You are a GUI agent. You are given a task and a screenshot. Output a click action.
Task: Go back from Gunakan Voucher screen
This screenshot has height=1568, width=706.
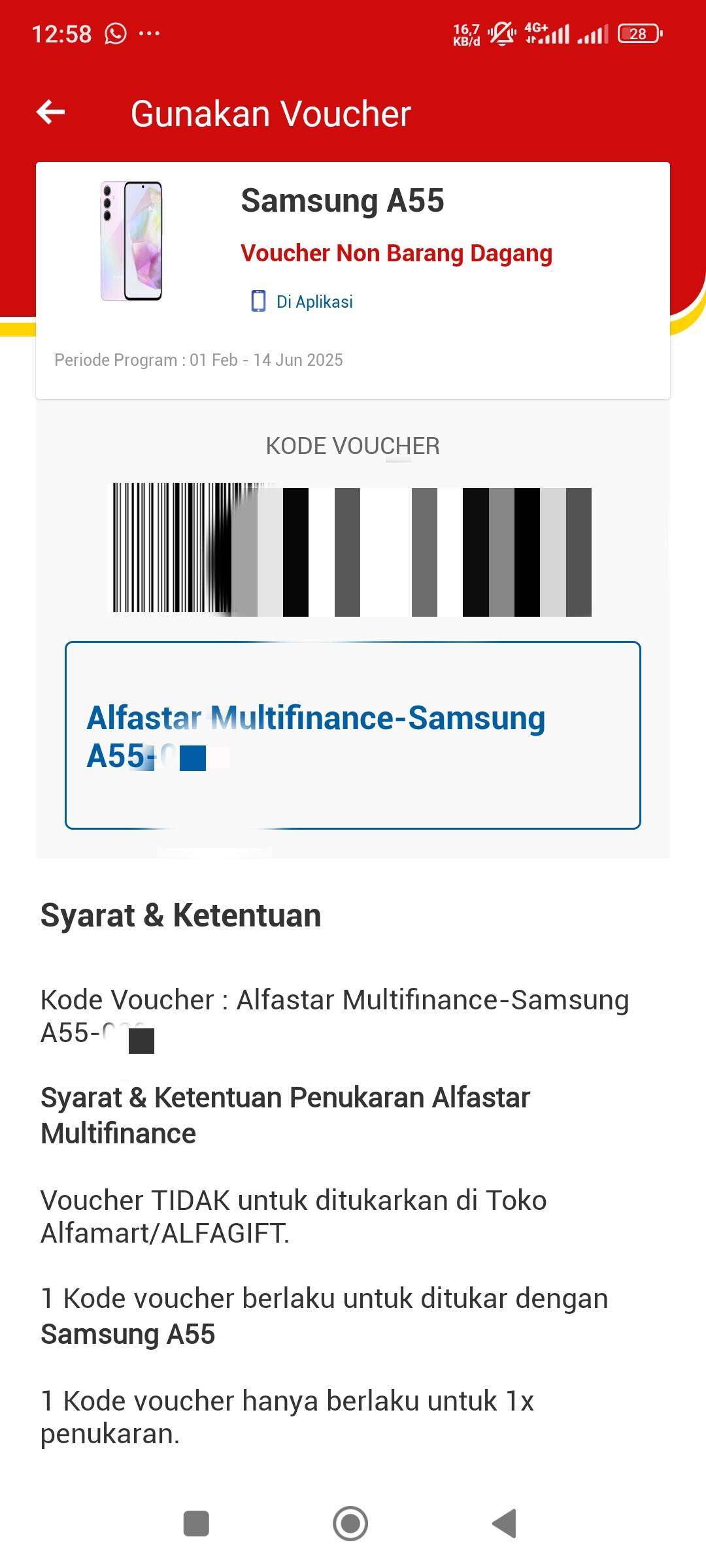(50, 112)
